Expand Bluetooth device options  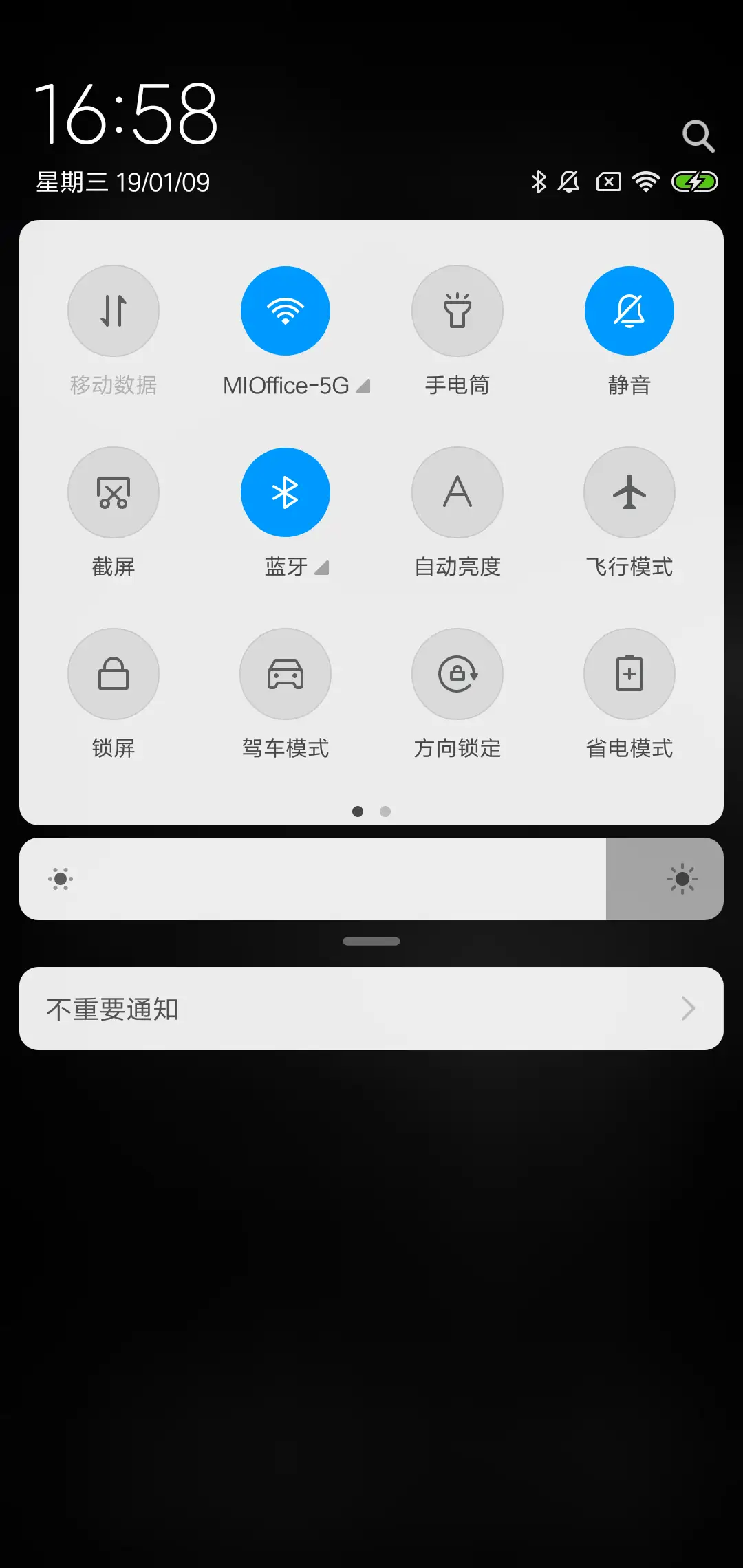pyautogui.click(x=321, y=568)
